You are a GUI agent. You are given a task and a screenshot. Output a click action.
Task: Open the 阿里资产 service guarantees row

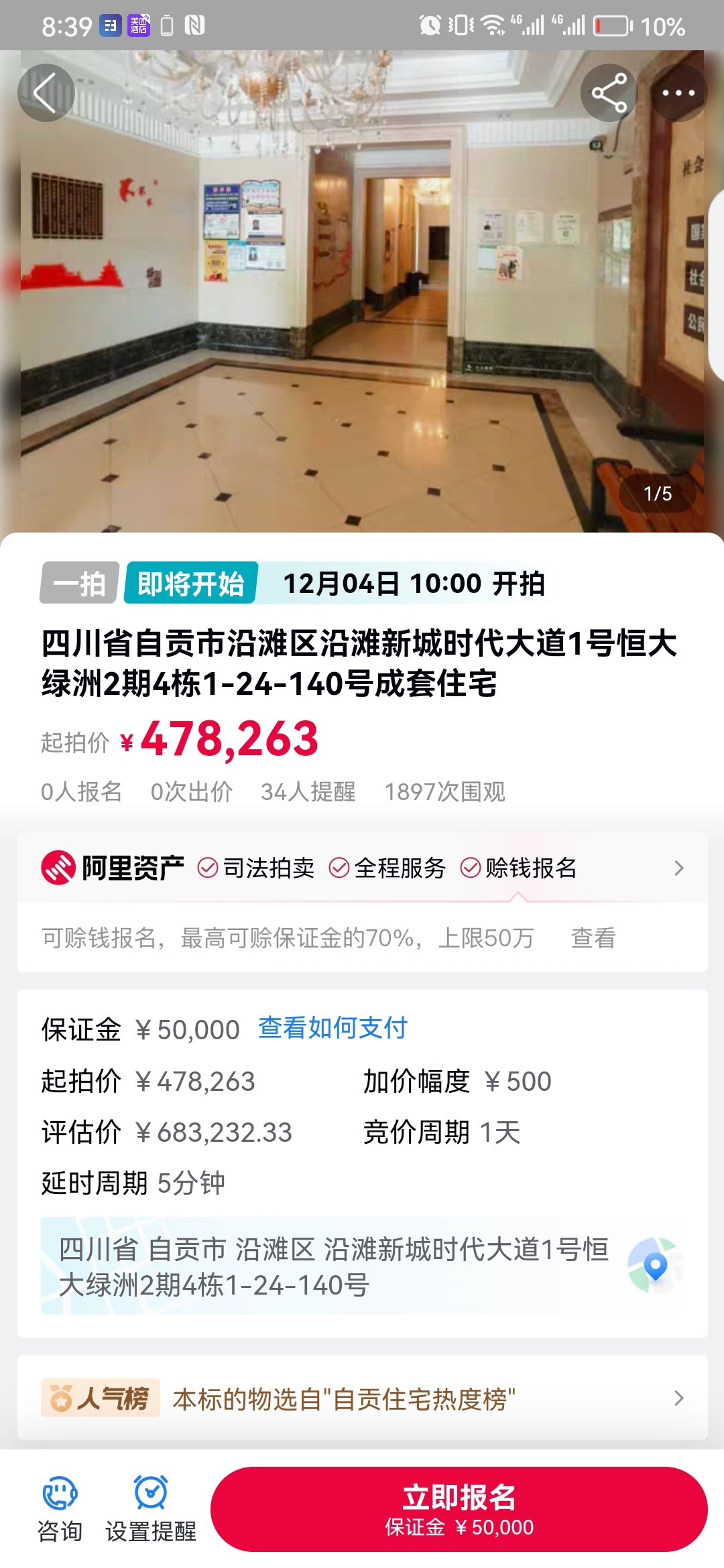tap(362, 868)
